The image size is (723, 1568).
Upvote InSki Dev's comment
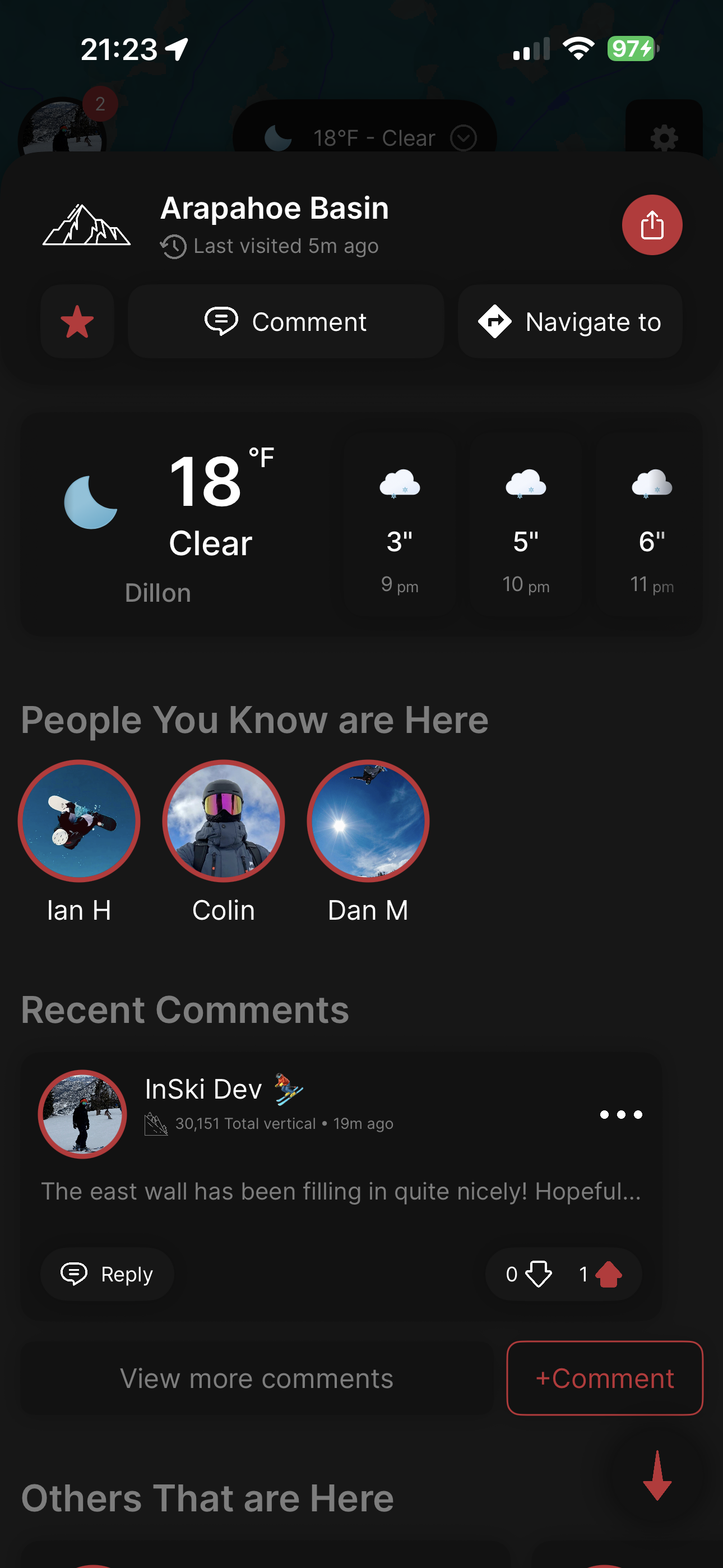tap(608, 1274)
